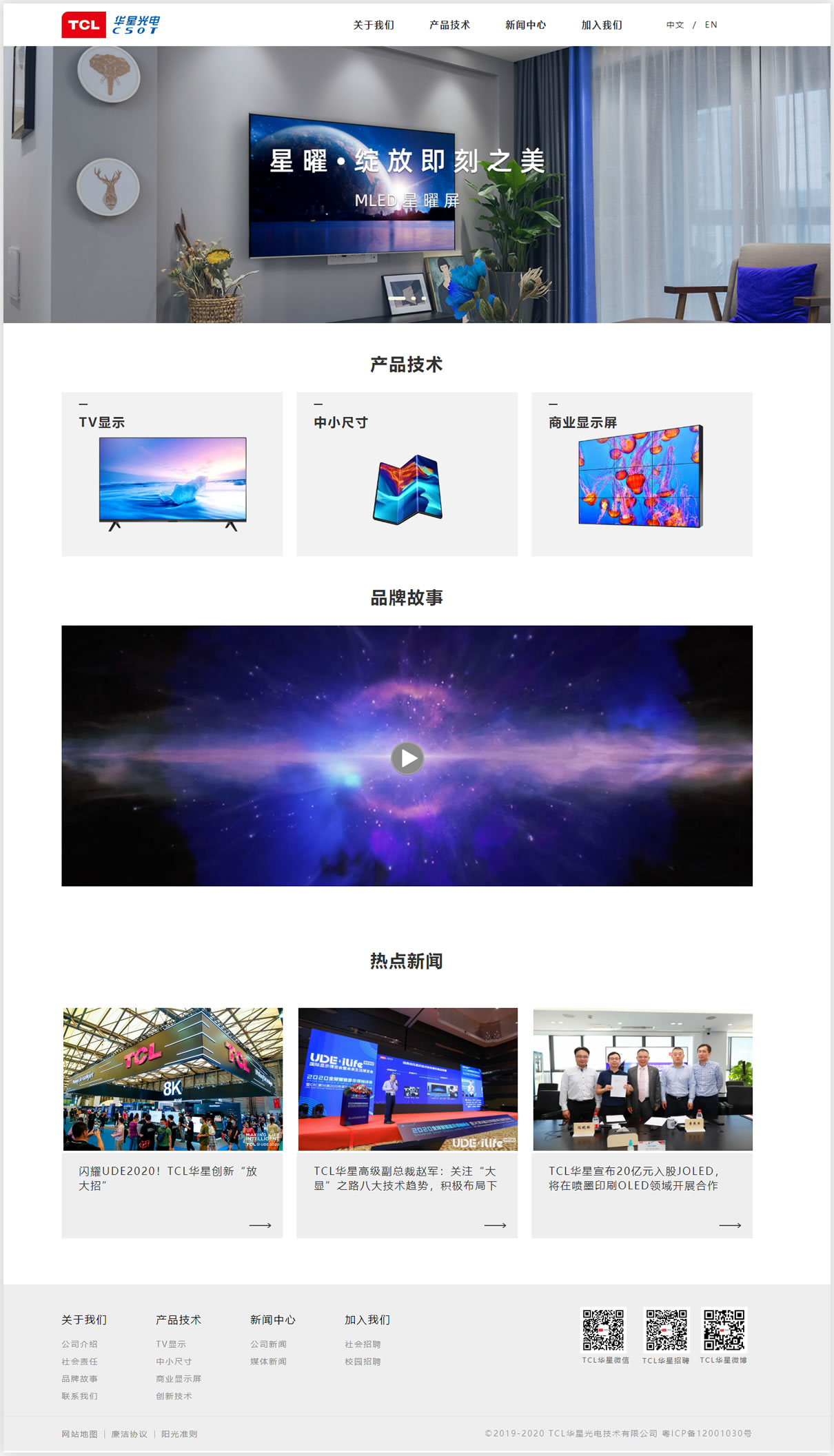Go to 创新技术 in the footer
Viewport: 834px width, 1456px height.
174,1395
